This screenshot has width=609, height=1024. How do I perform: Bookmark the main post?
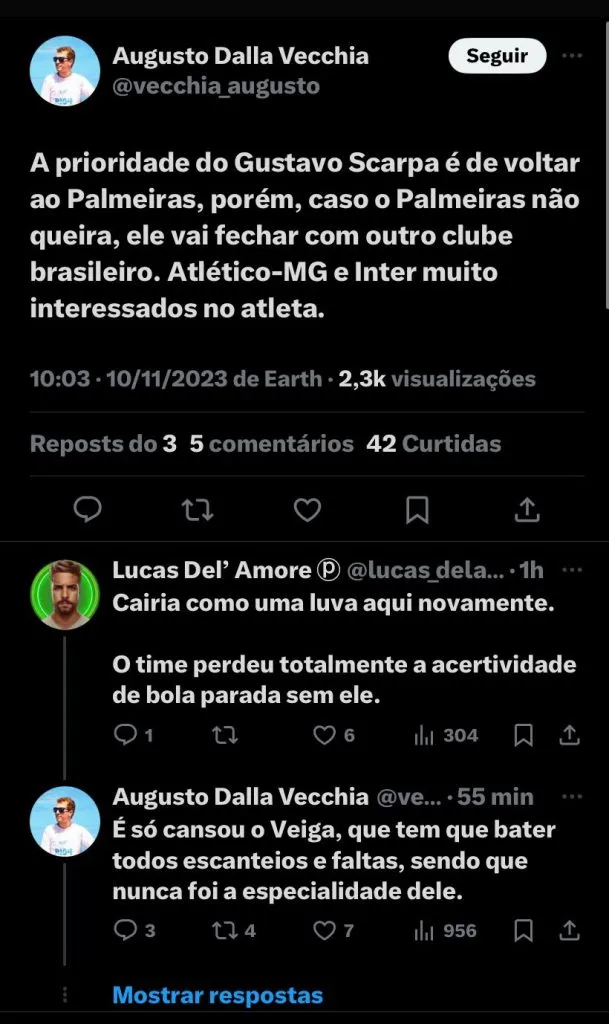coord(417,510)
